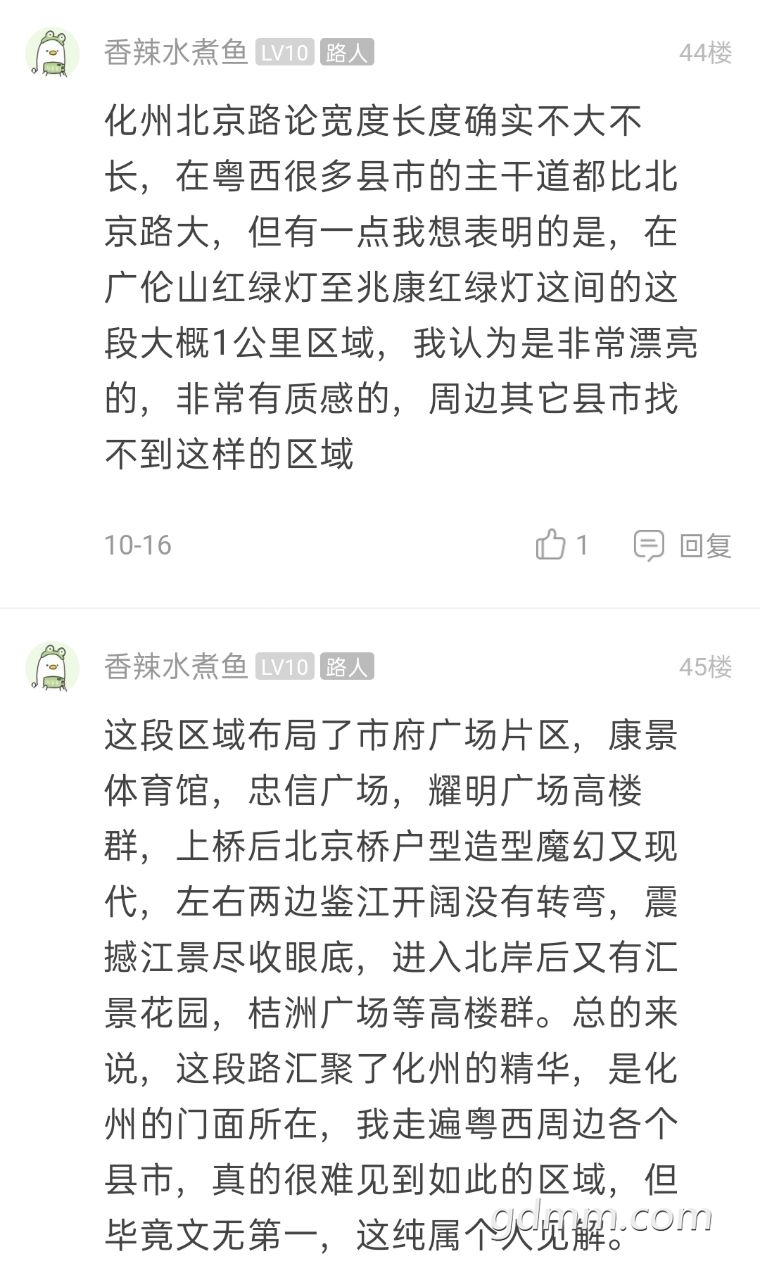Open 香辣水煮鱼's username on 45楼
The image size is (760, 1280).
176,667
